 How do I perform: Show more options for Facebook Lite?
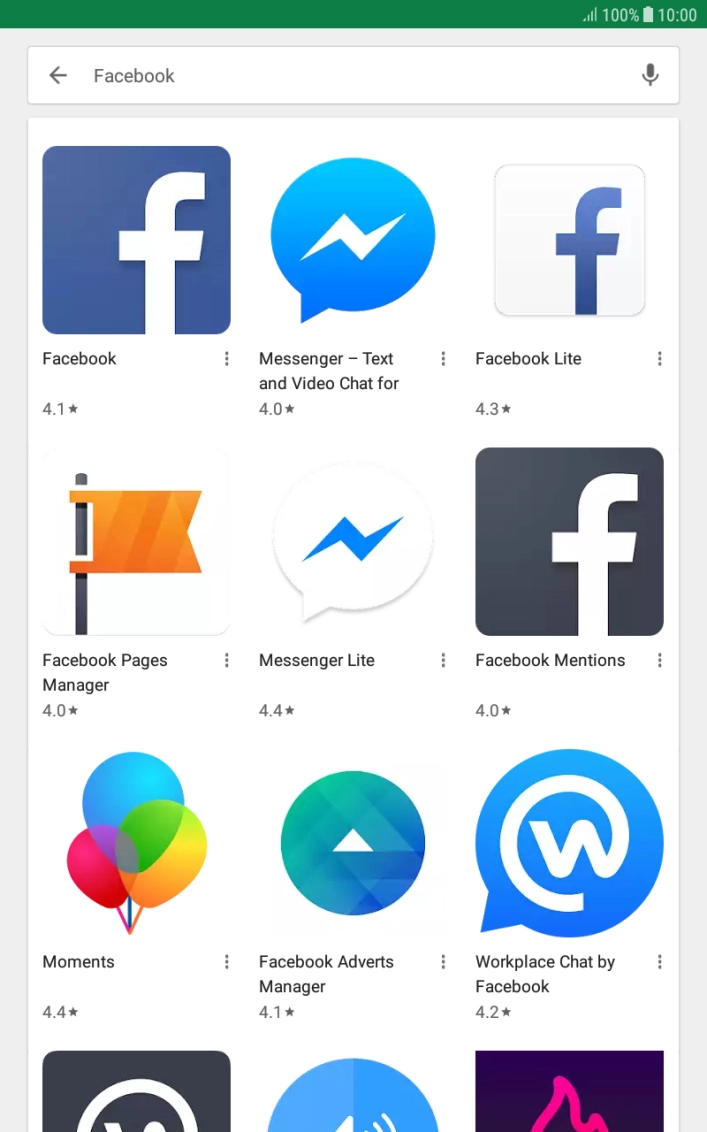(660, 359)
